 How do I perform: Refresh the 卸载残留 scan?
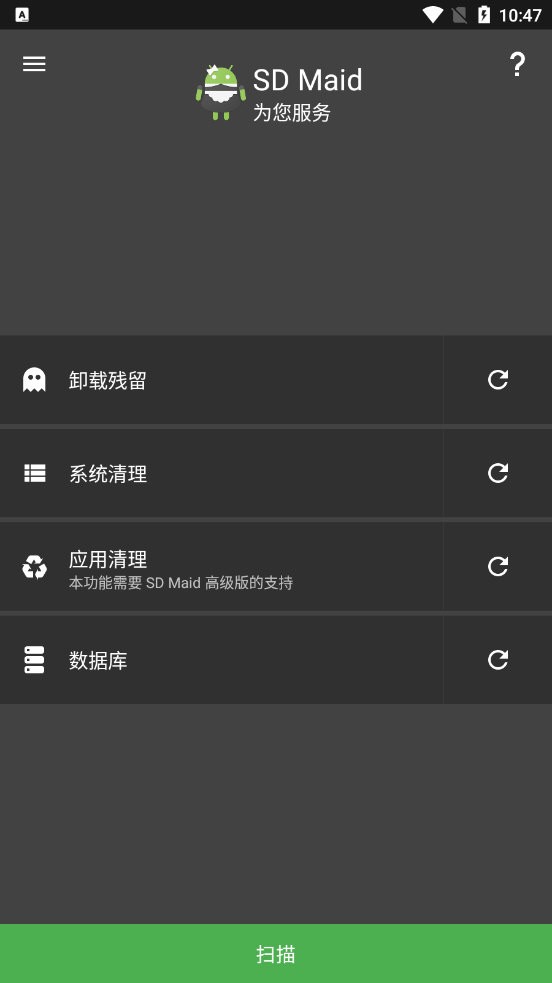pos(497,380)
